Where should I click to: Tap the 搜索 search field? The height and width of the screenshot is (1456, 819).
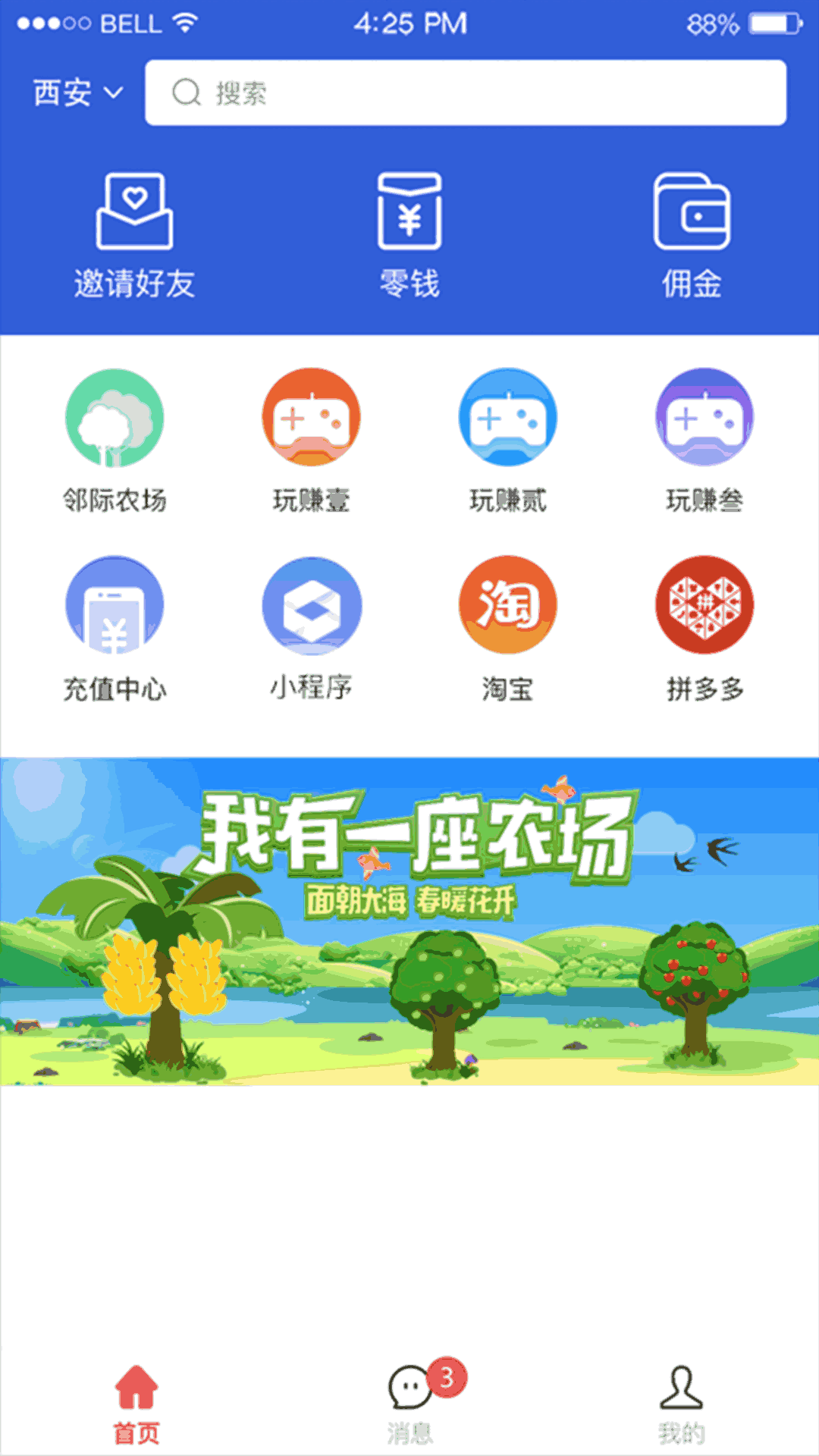[466, 93]
